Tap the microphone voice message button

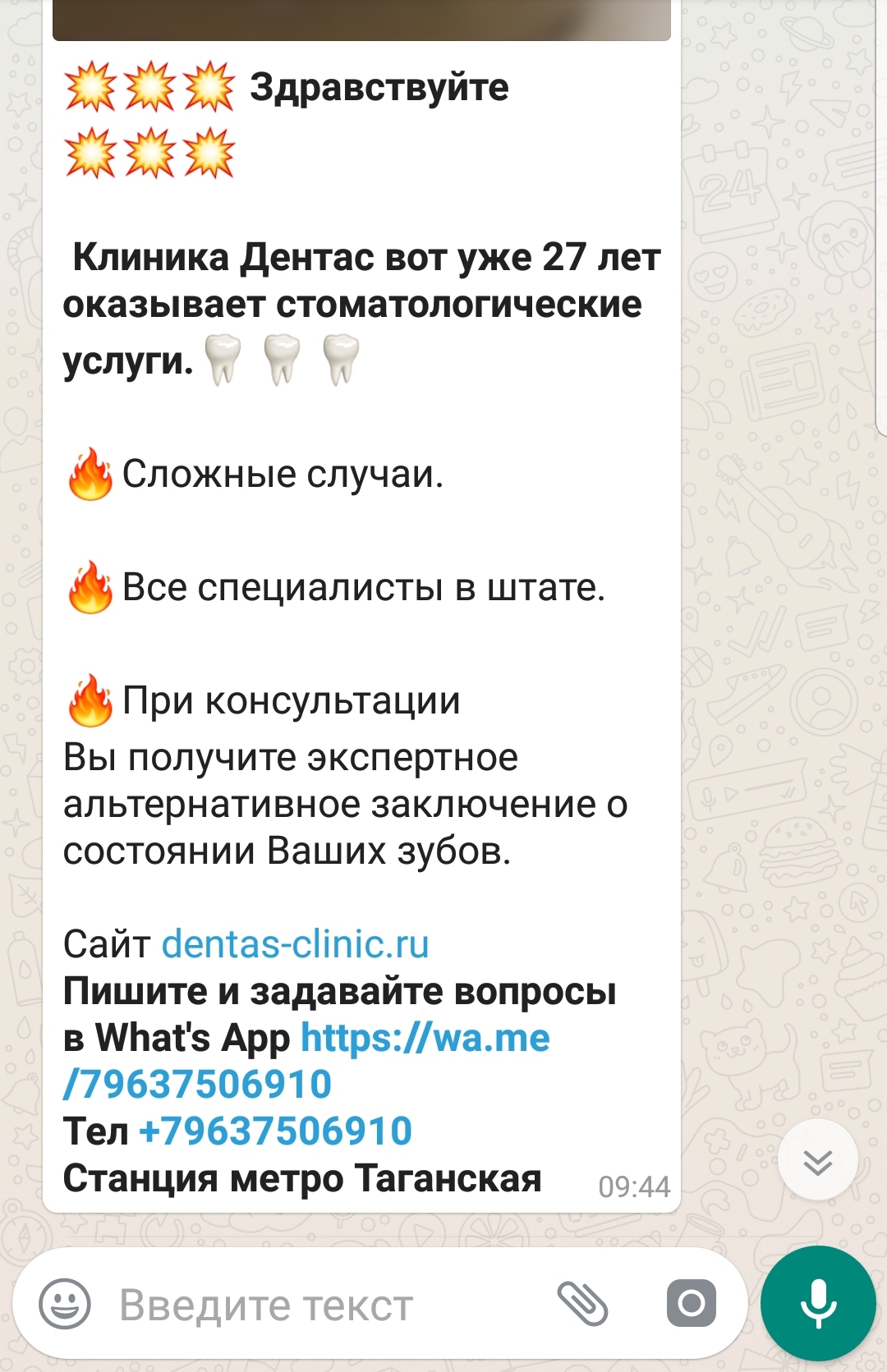[x=818, y=1304]
